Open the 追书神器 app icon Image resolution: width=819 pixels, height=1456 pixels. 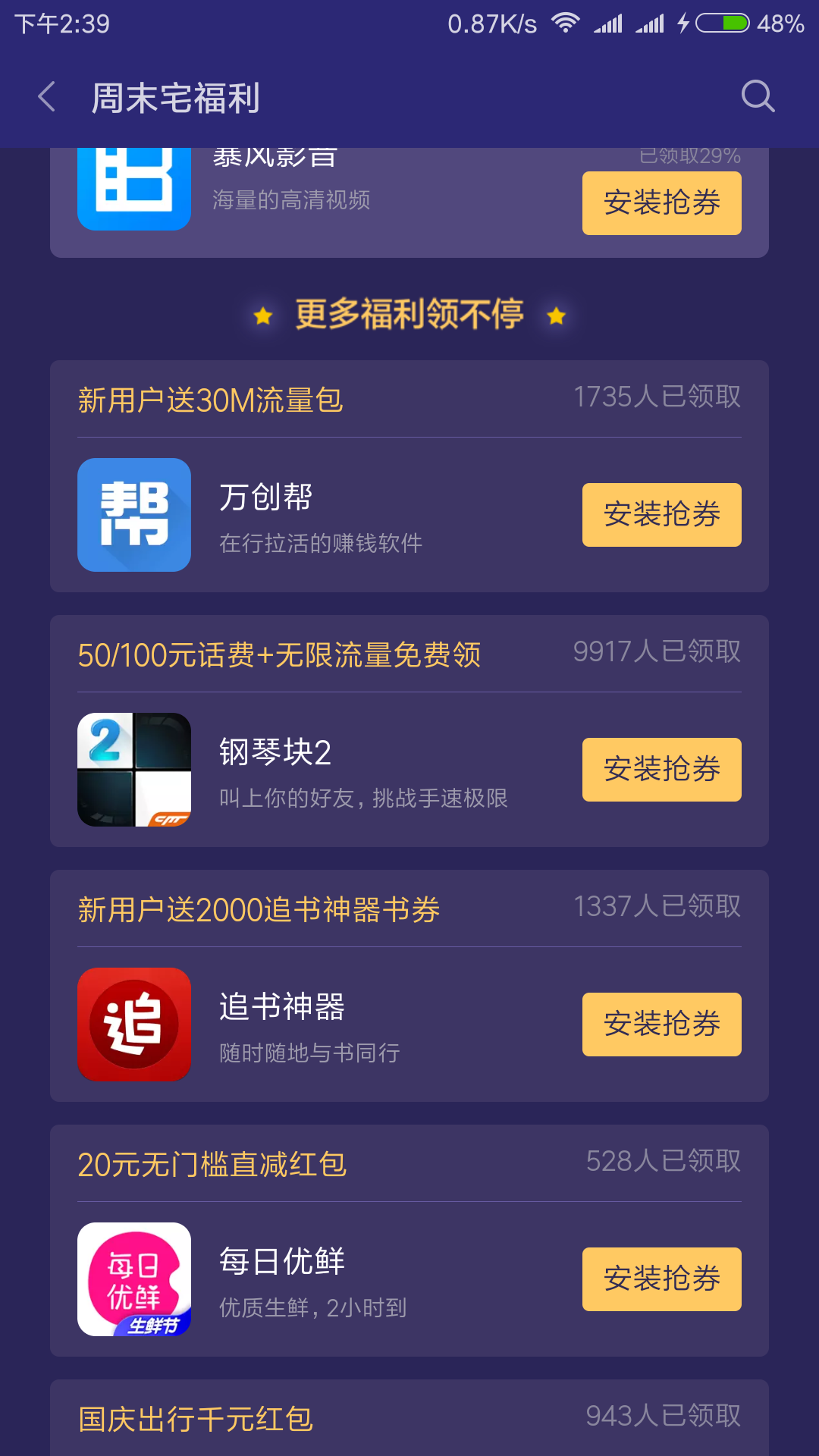click(134, 1024)
